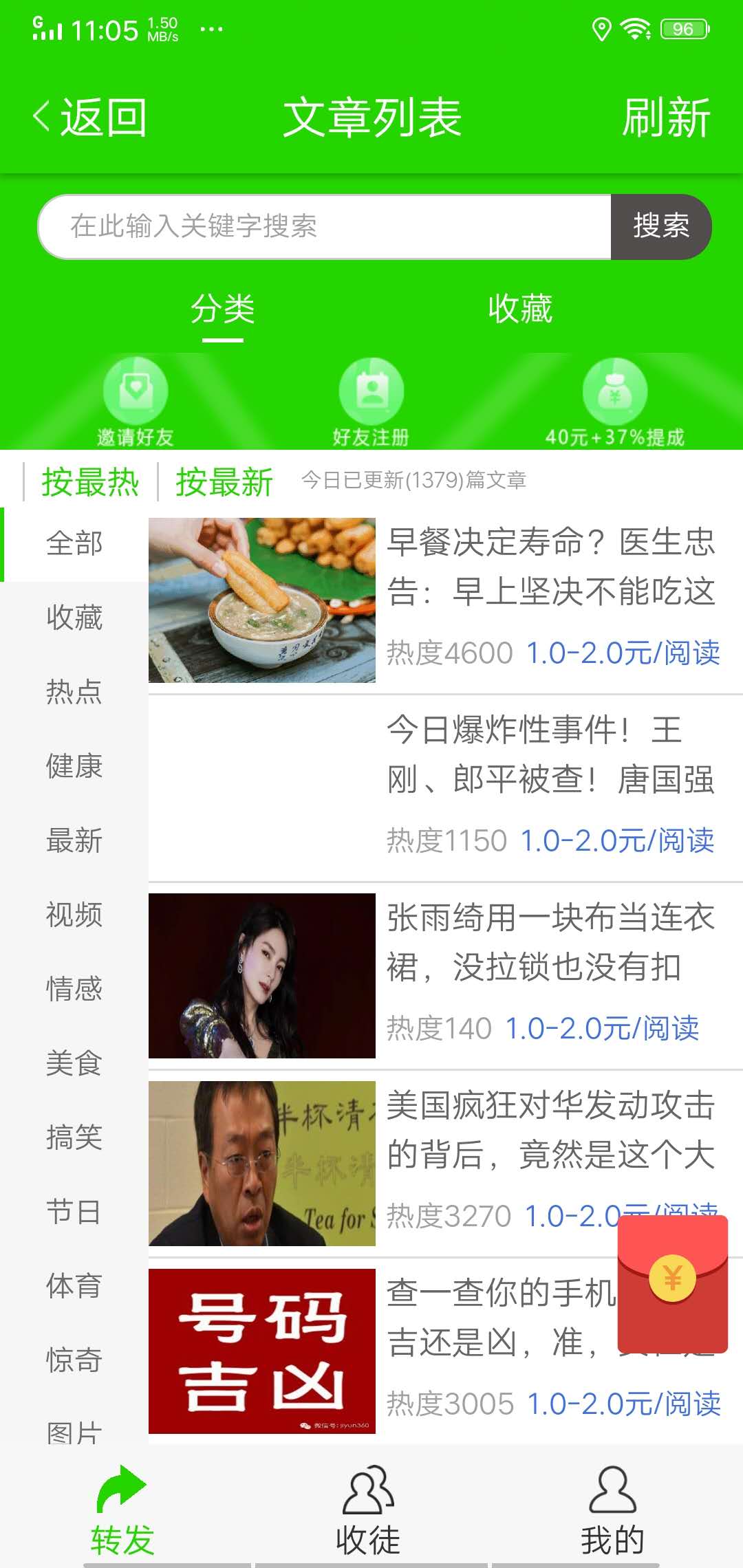Switch category filter to 收藏

point(74,618)
